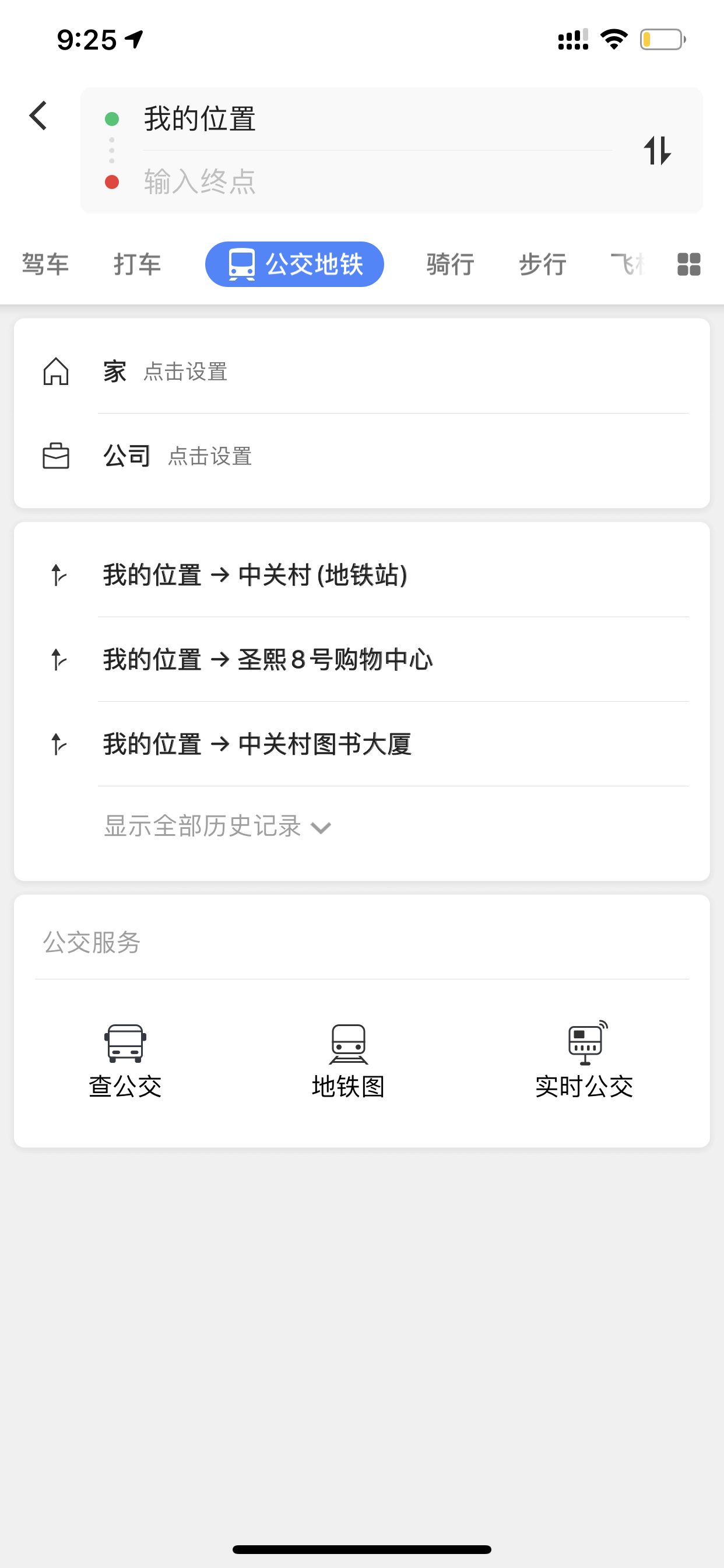Open route to 中关村 (地铁站)
724x1568 pixels.
click(x=362, y=575)
